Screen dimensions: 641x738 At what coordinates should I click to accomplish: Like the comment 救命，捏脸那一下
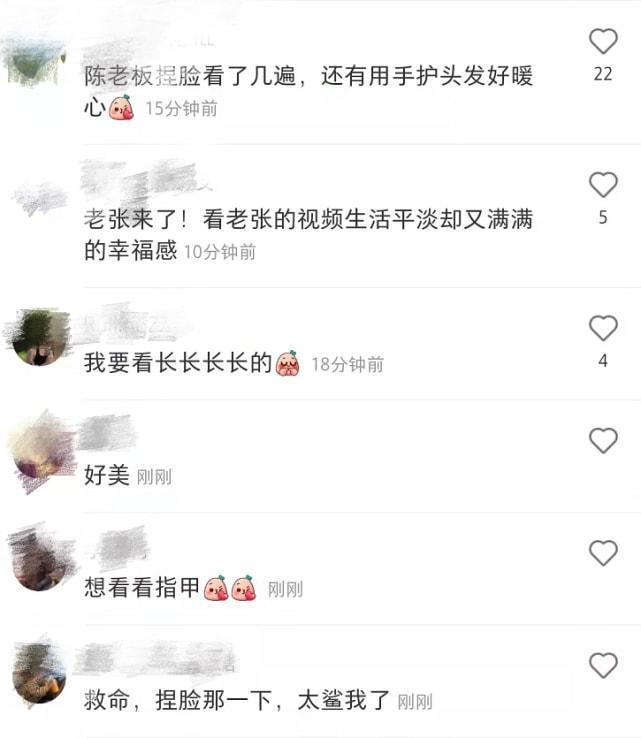[602, 665]
